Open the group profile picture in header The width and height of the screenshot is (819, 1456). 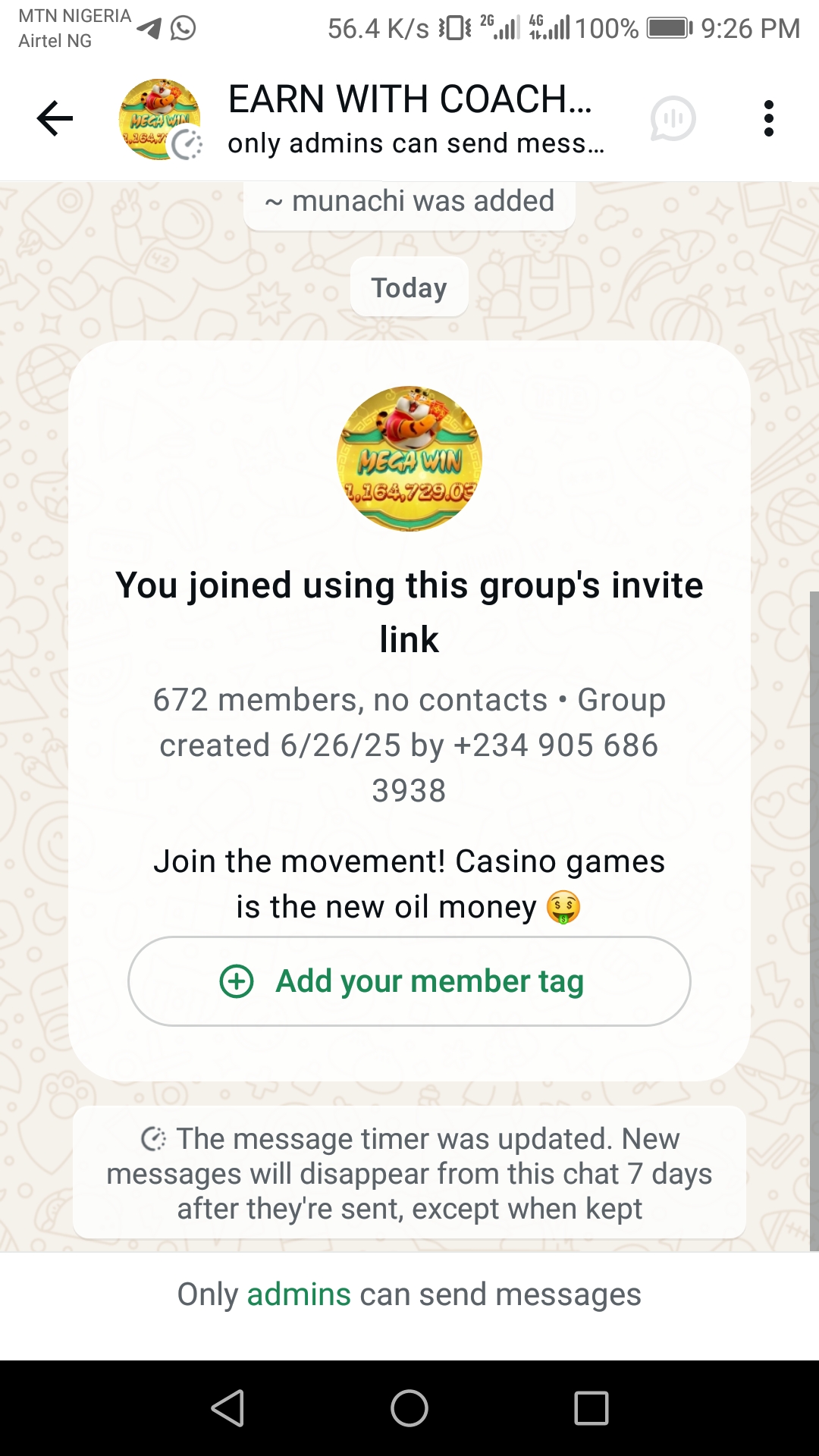pos(160,119)
